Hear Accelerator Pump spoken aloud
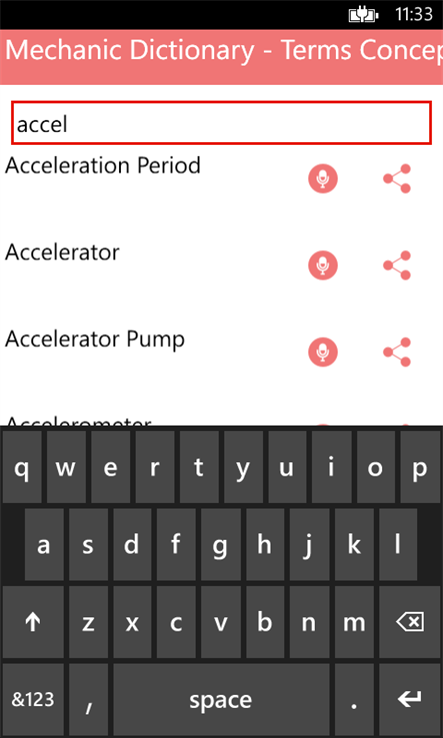The height and width of the screenshot is (738, 443). pos(323,352)
